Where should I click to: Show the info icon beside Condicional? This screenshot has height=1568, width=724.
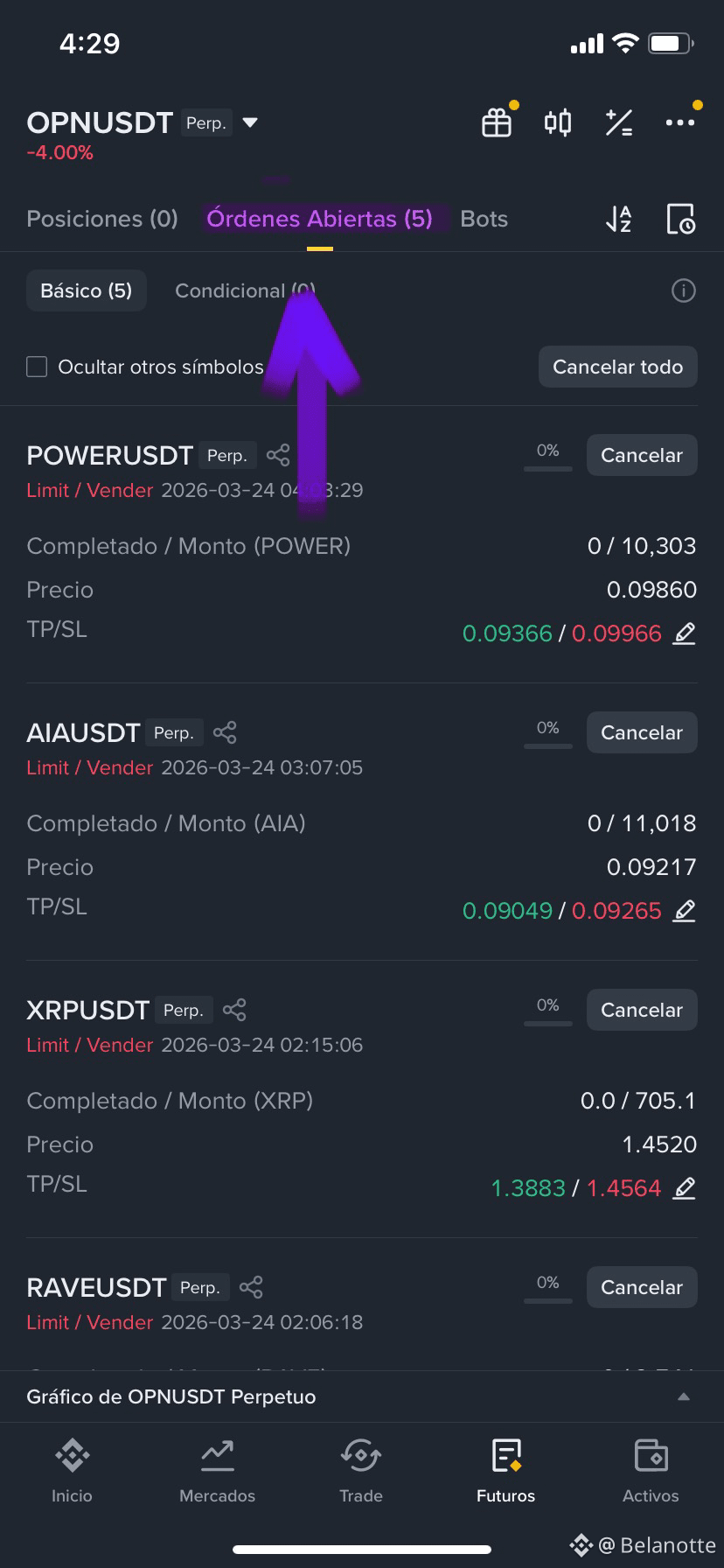coord(684,290)
